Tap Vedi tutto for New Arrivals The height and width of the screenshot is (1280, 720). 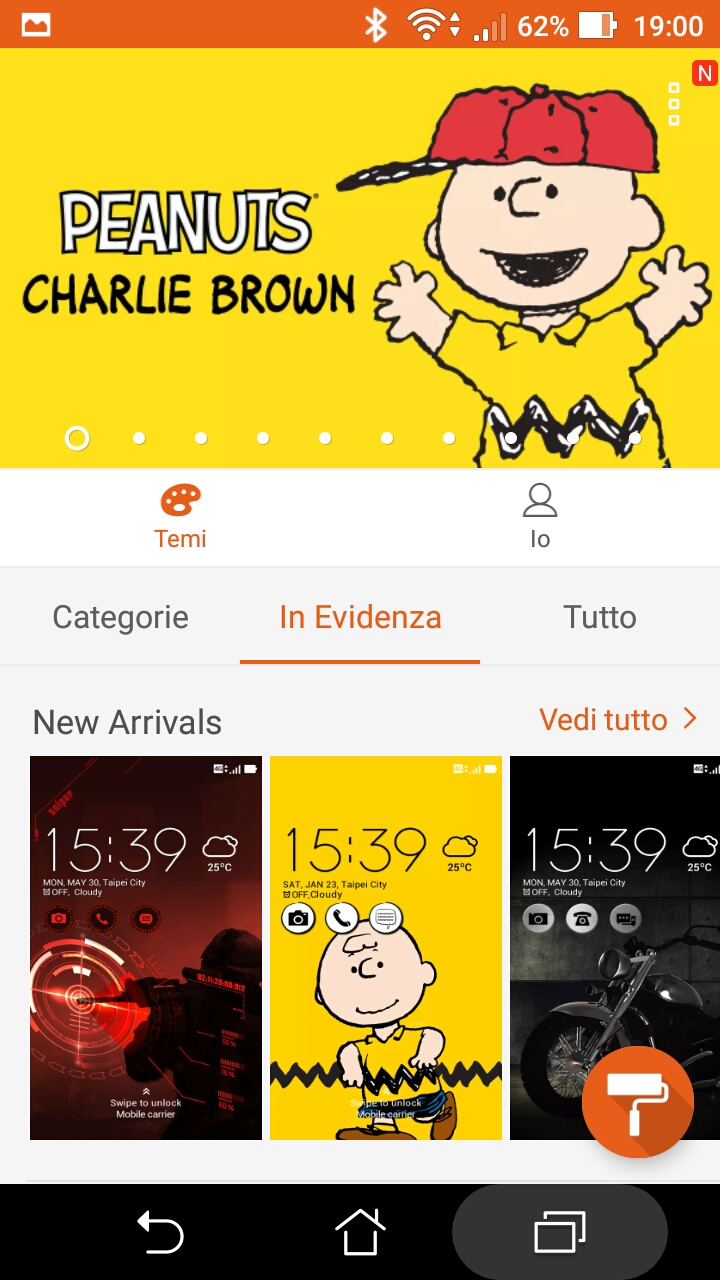(x=616, y=720)
